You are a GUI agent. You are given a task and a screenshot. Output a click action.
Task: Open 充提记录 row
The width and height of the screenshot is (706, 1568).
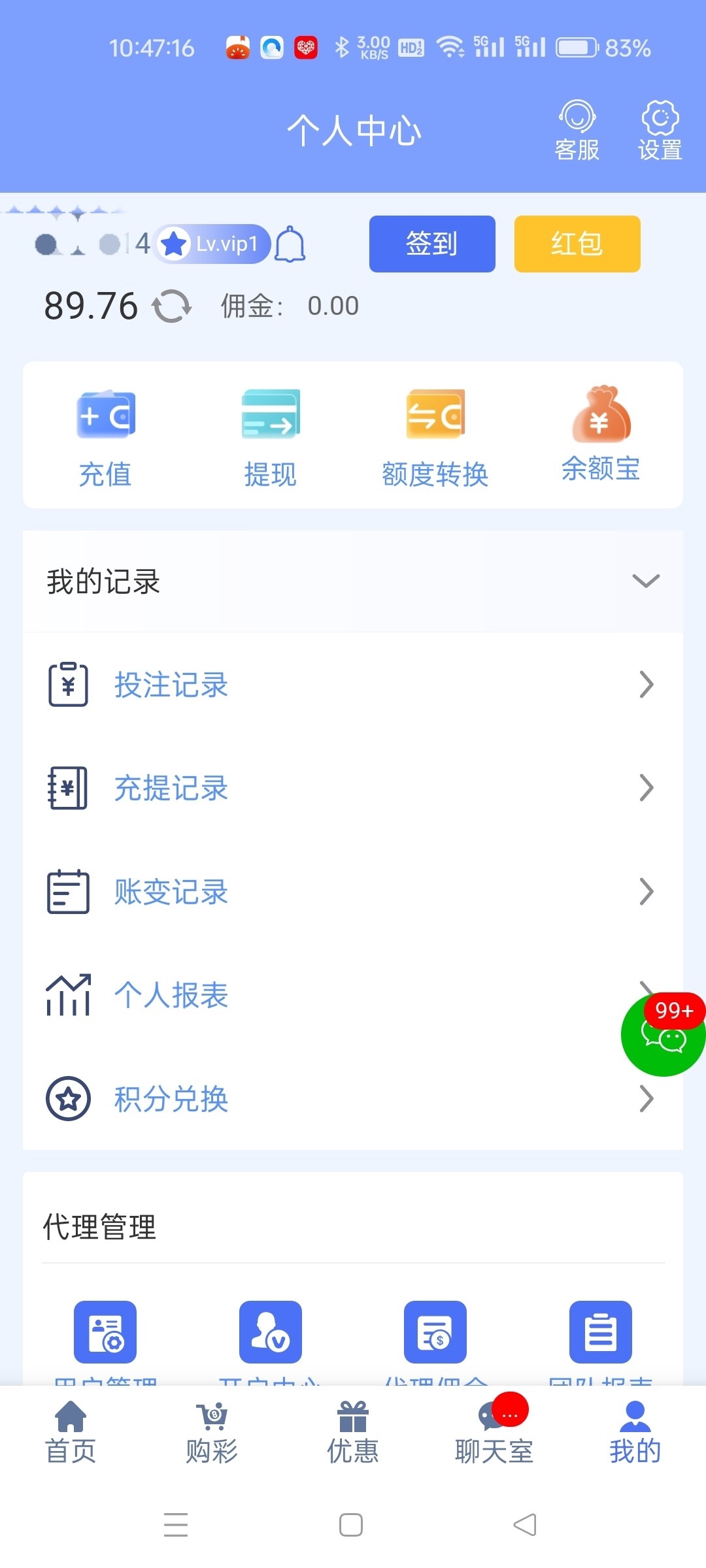click(x=353, y=788)
